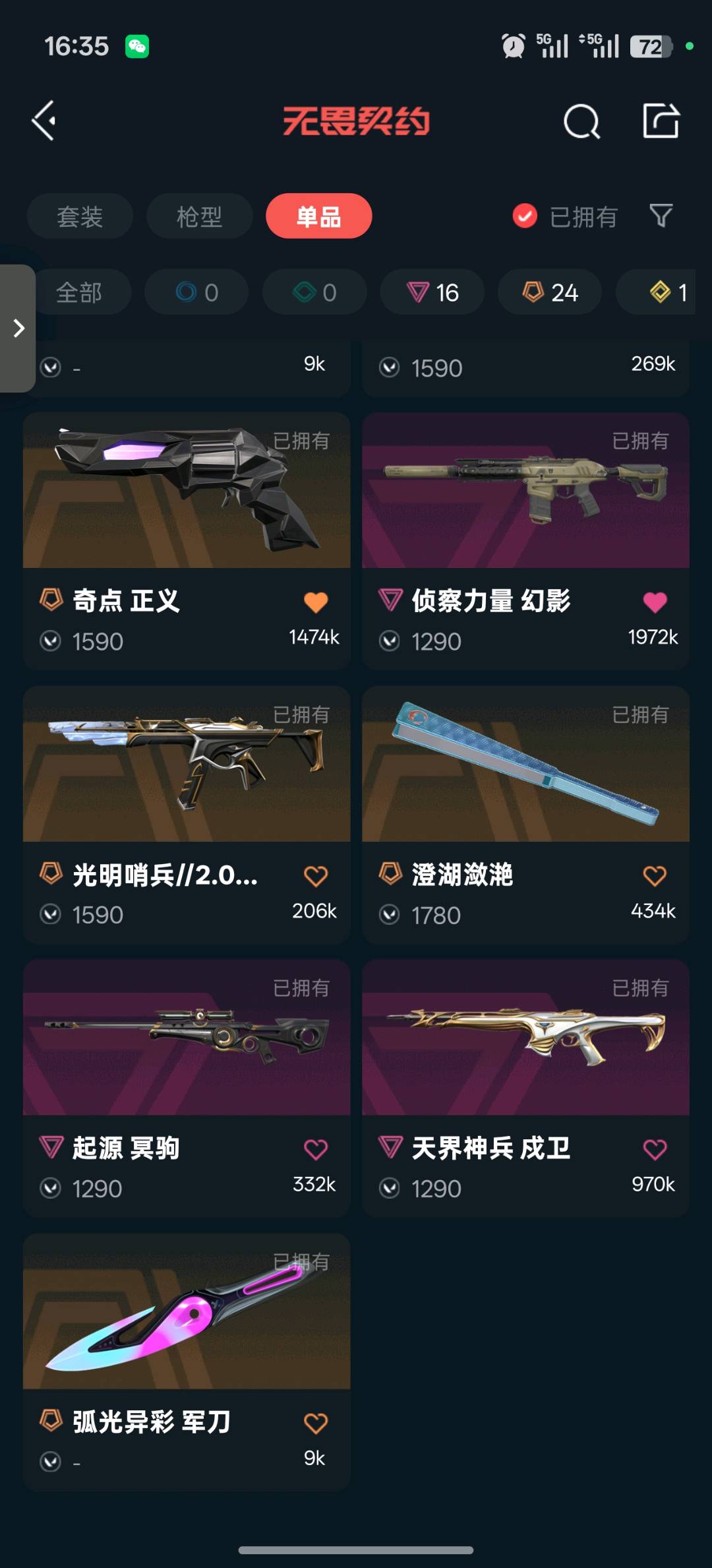Open the filter funnel options
This screenshot has width=712, height=1568.
click(661, 215)
